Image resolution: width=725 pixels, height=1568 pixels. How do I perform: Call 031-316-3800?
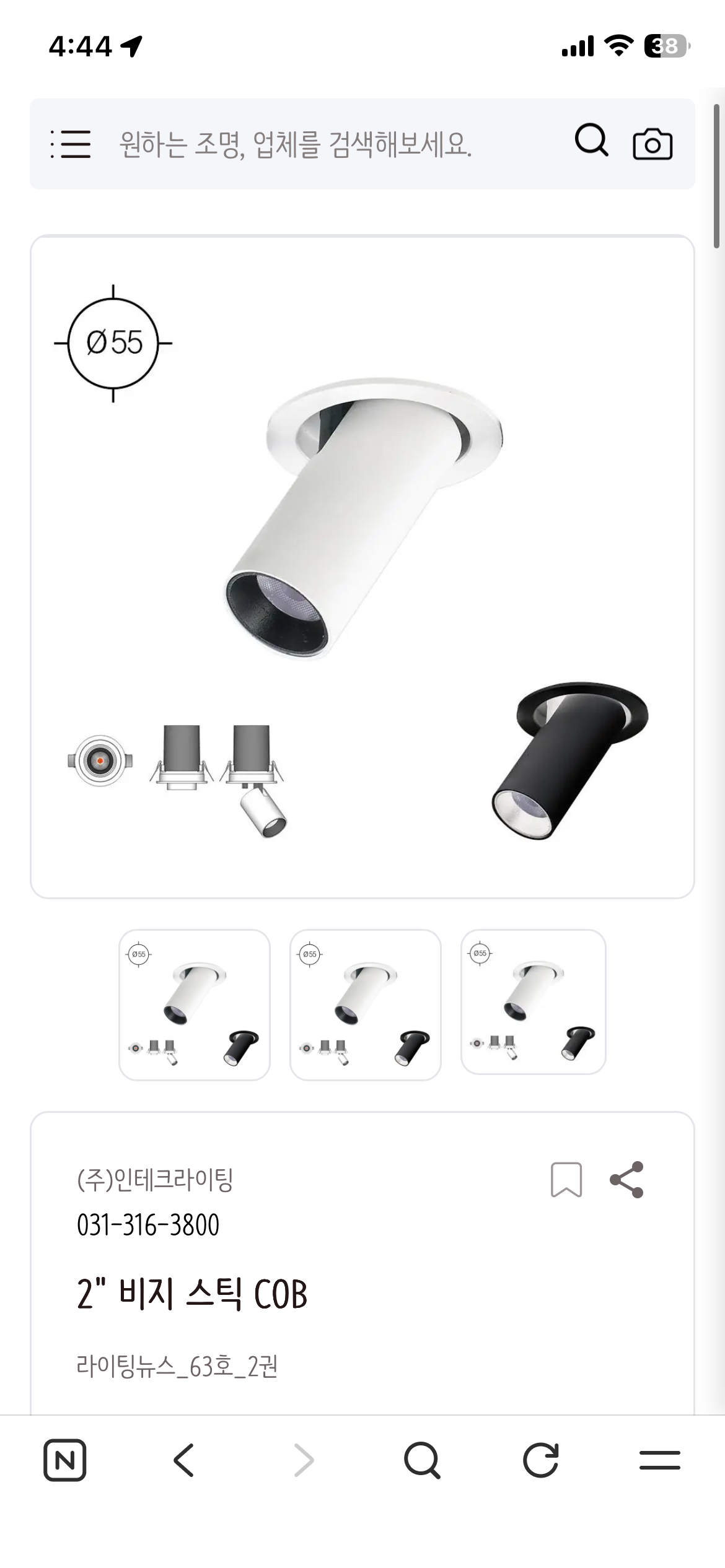(x=148, y=1225)
